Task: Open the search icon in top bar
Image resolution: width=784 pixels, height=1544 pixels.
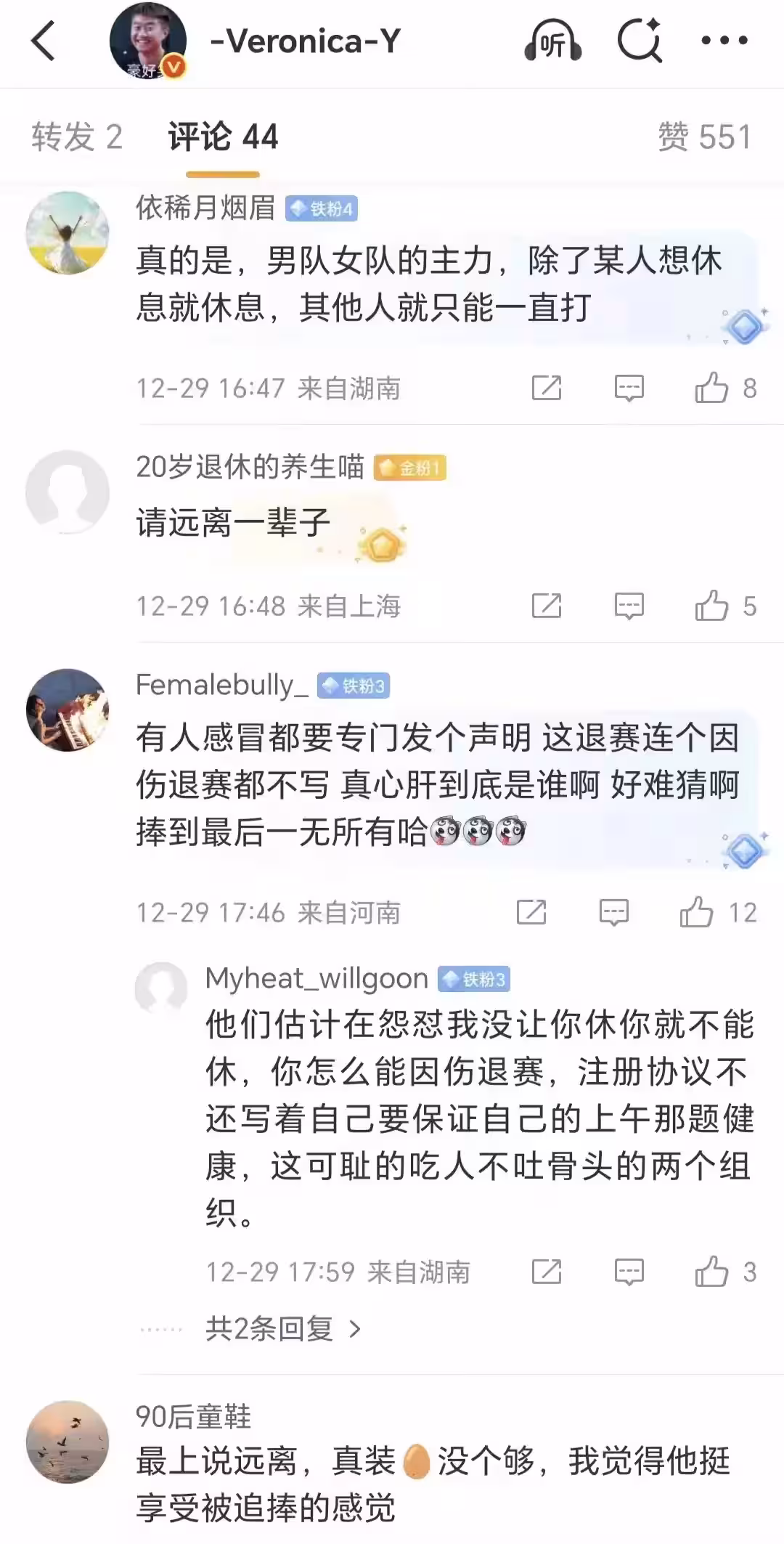Action: pyautogui.click(x=640, y=41)
